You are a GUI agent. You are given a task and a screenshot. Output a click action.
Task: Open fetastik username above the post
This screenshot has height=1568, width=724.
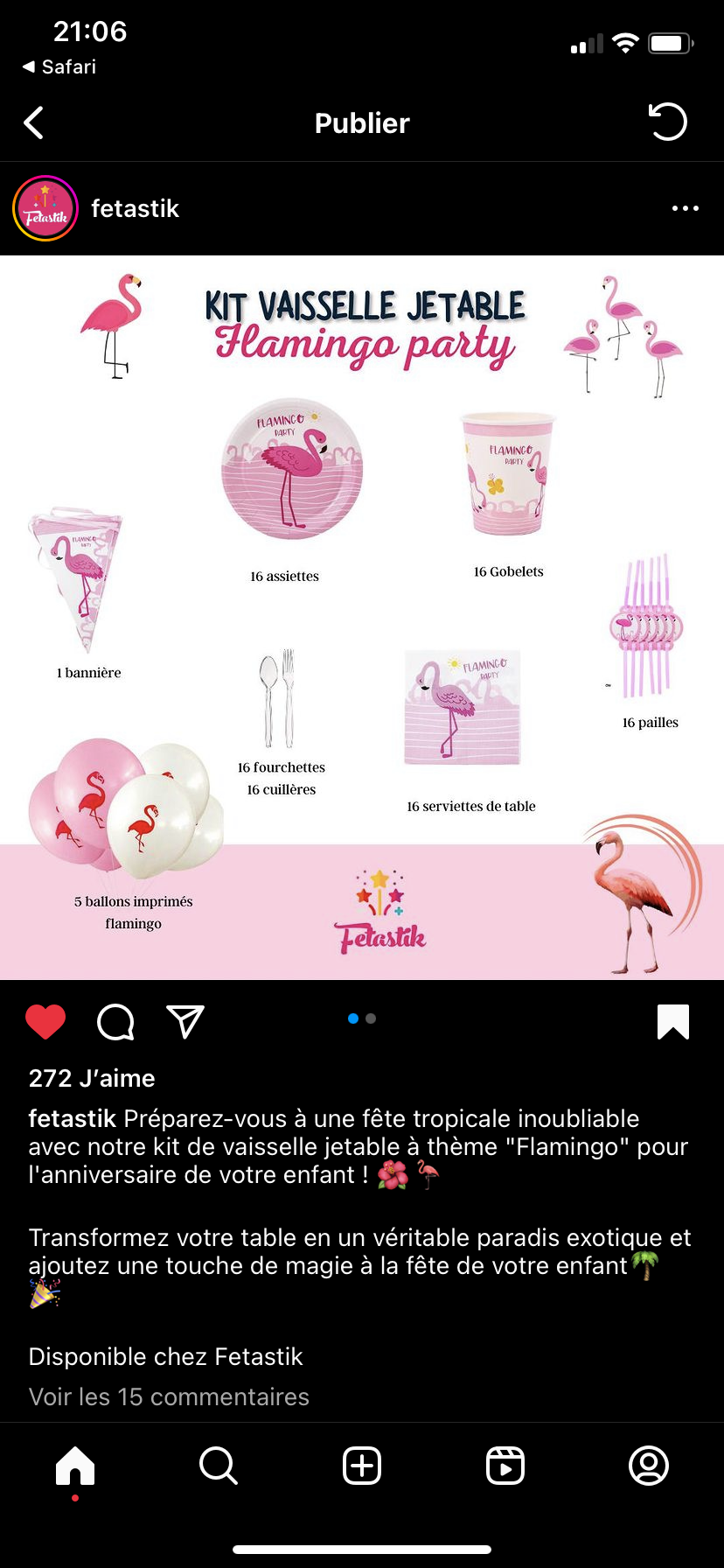coord(135,209)
